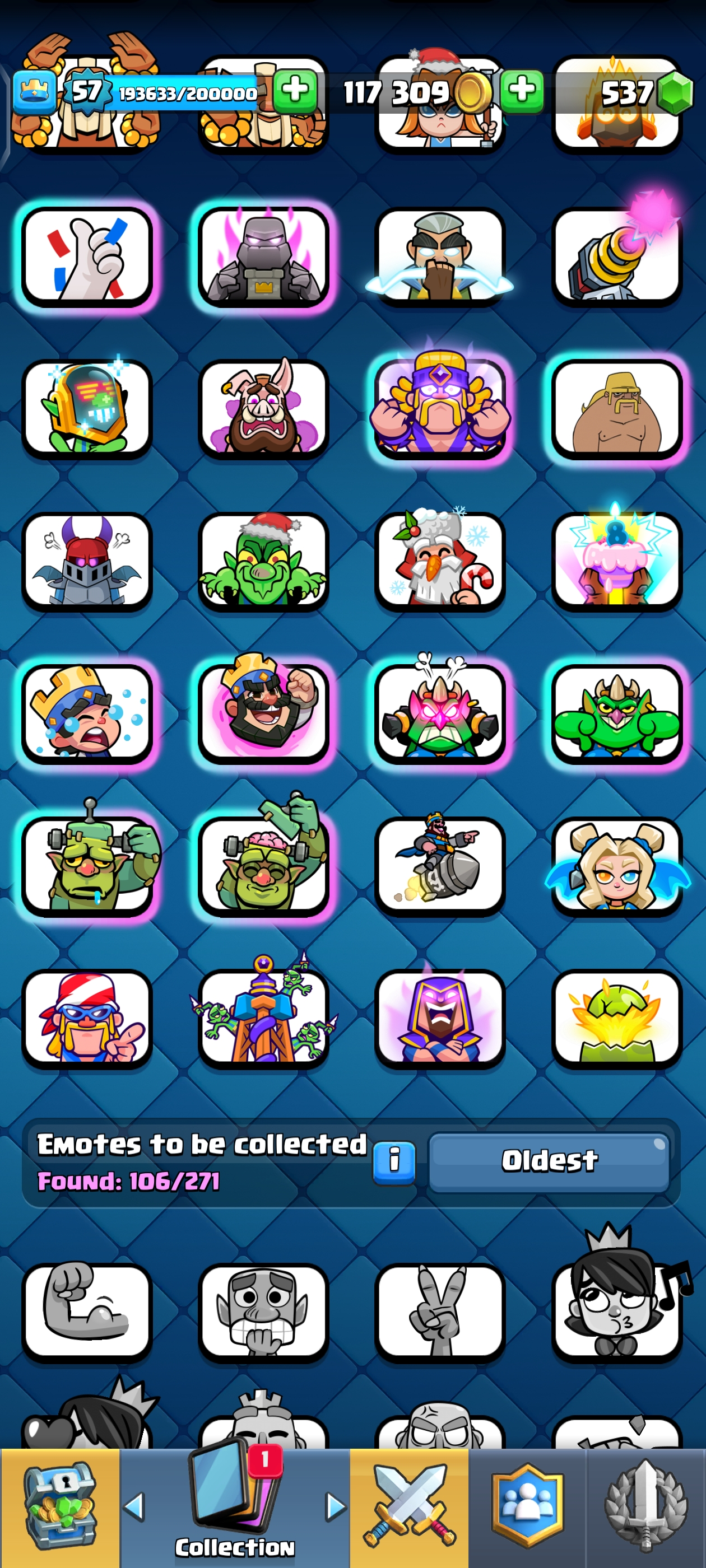The height and width of the screenshot is (1568, 706).
Task: Tap the plus button next to the XP bar
Action: 295,91
